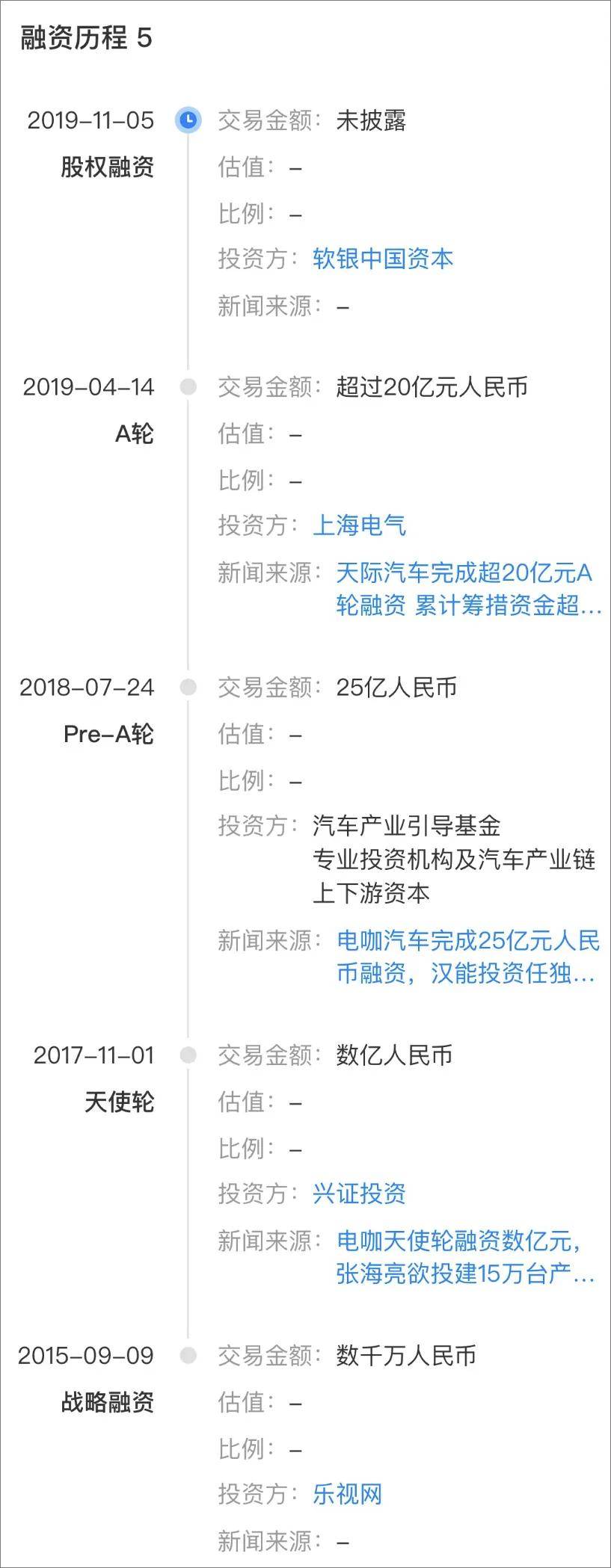Open investor 软银中国资本
The image size is (611, 1568).
pos(383,259)
